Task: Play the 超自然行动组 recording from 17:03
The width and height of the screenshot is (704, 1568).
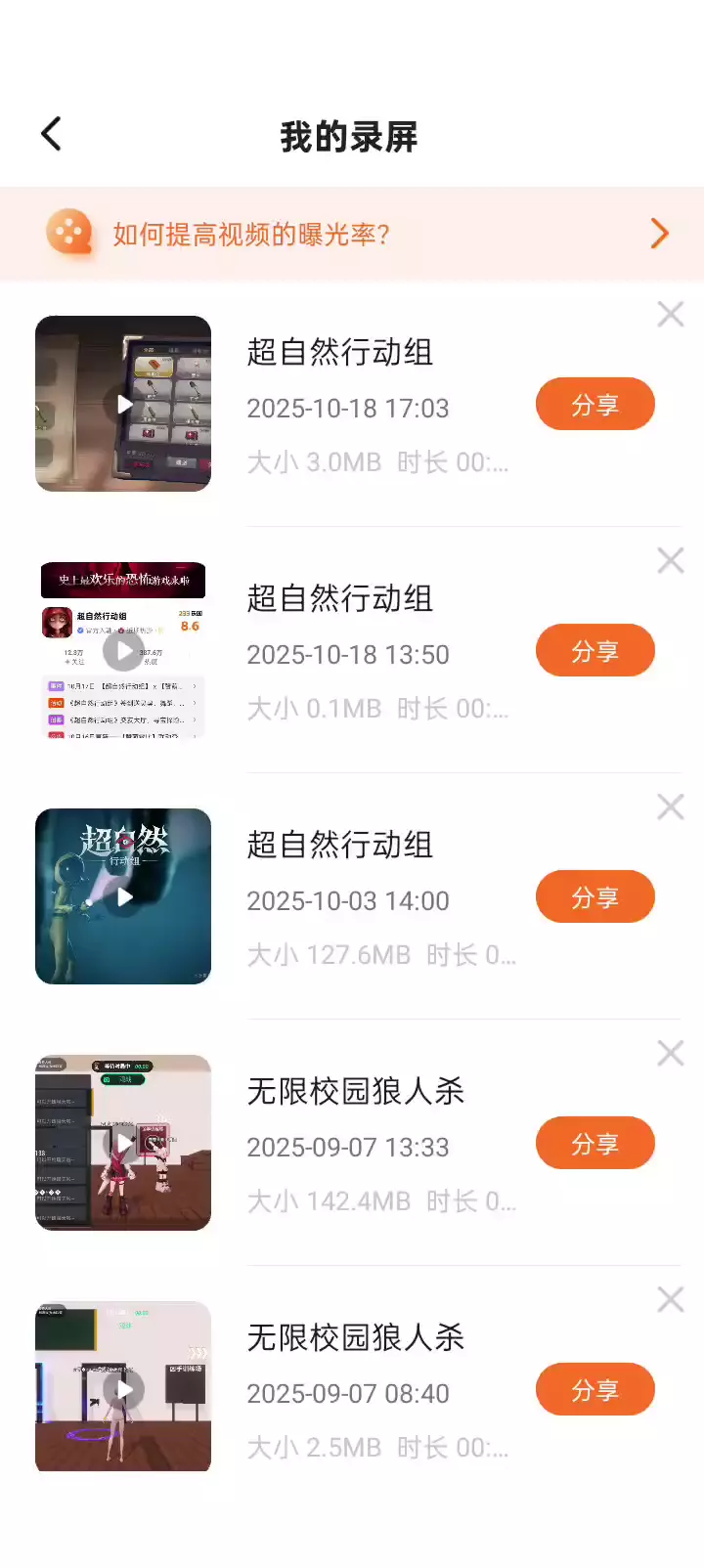Action: tap(123, 404)
